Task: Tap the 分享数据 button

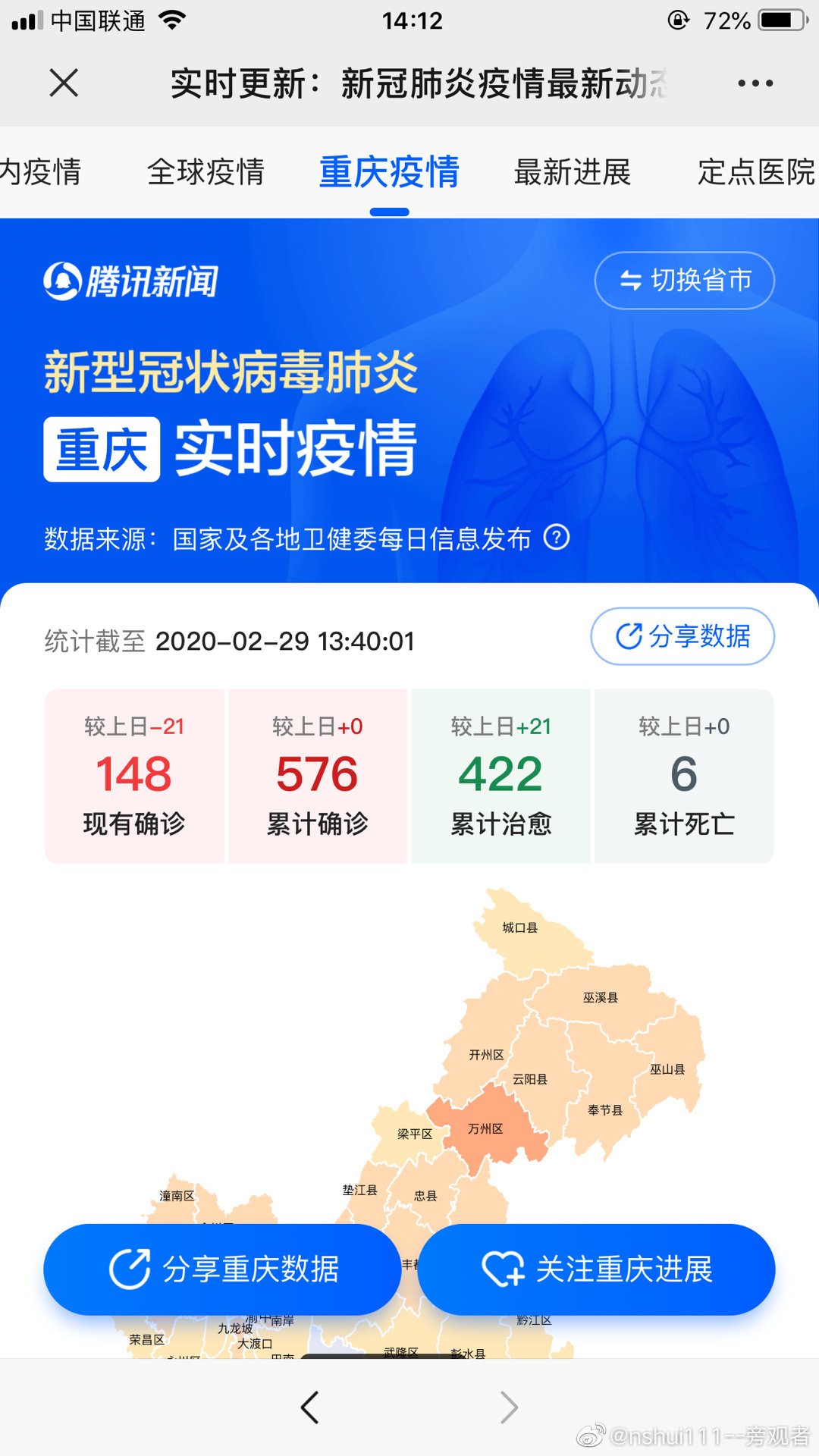Action: (x=682, y=636)
